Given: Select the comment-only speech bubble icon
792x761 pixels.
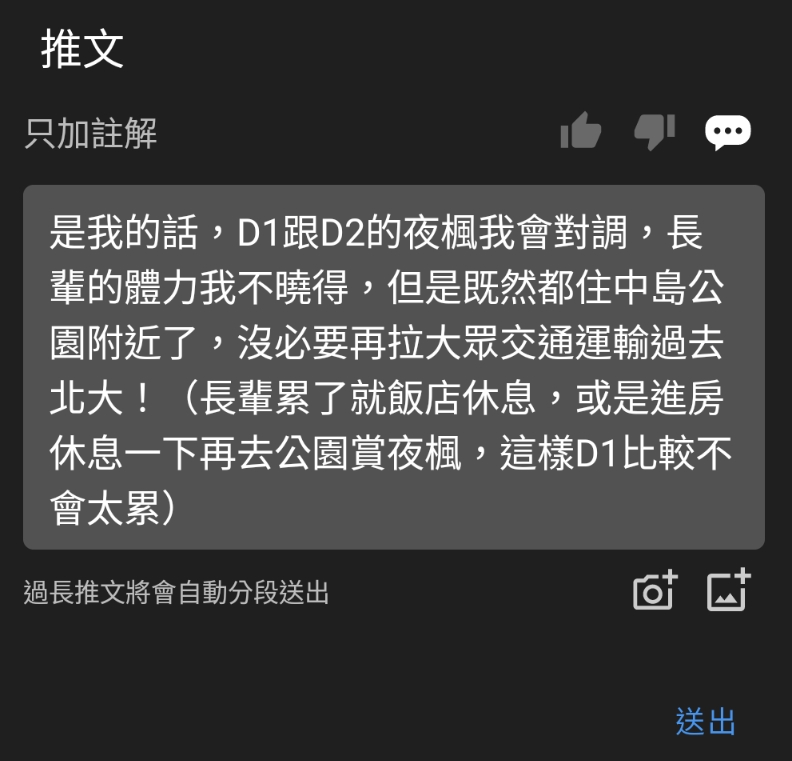Looking at the screenshot, I should click(x=728, y=132).
